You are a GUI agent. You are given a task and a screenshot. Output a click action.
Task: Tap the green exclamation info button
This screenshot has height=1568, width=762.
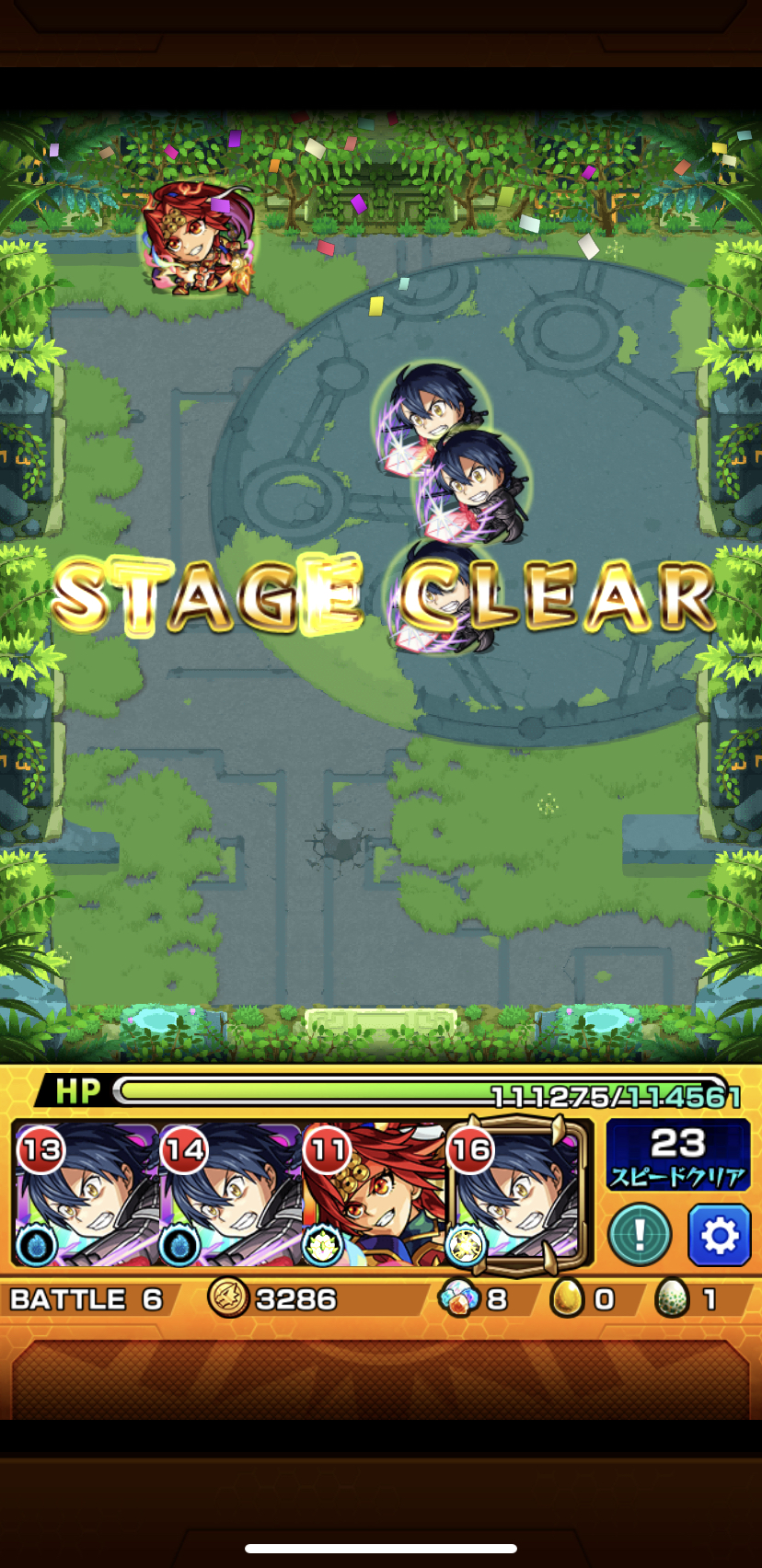click(640, 1235)
